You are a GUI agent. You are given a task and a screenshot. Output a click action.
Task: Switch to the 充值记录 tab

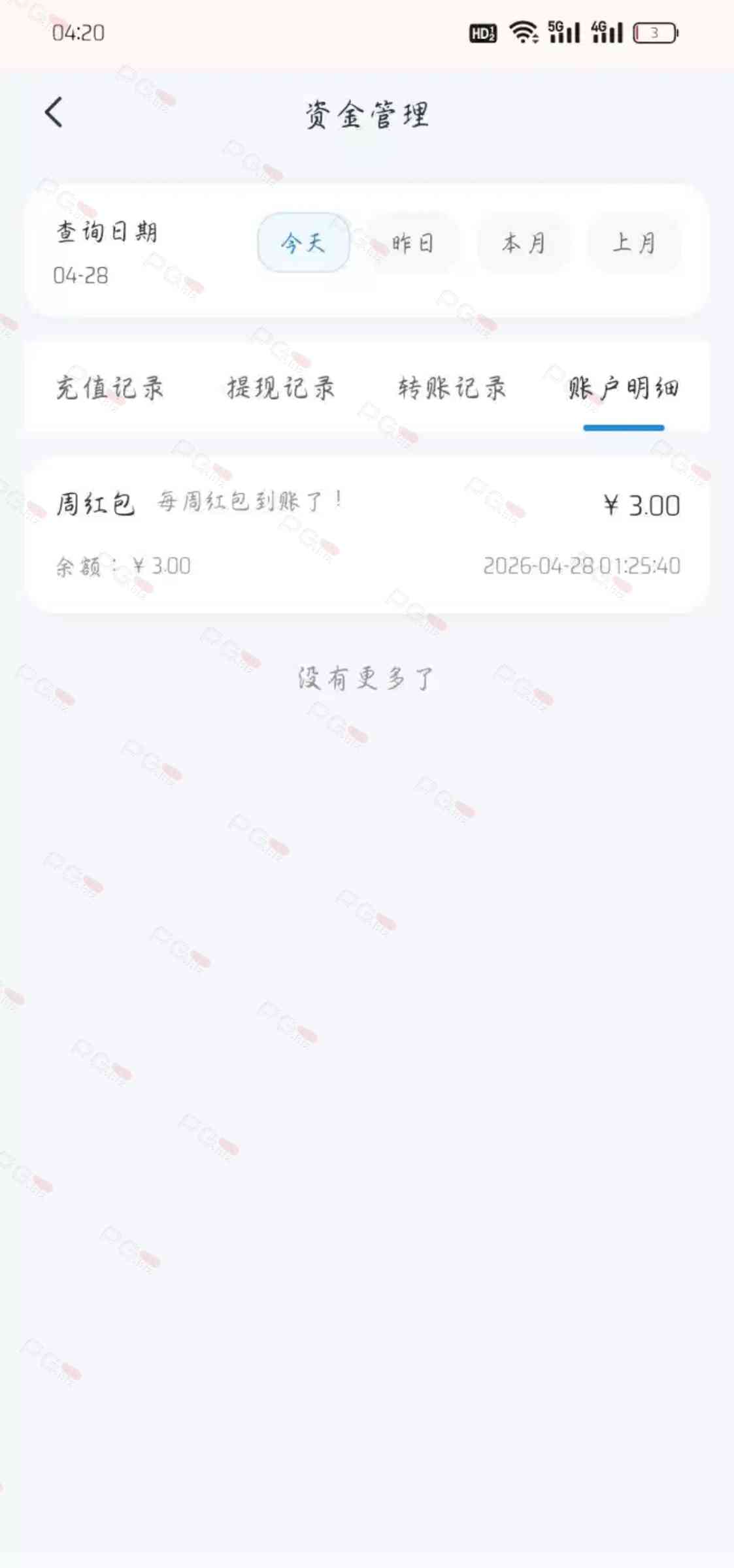(110, 388)
